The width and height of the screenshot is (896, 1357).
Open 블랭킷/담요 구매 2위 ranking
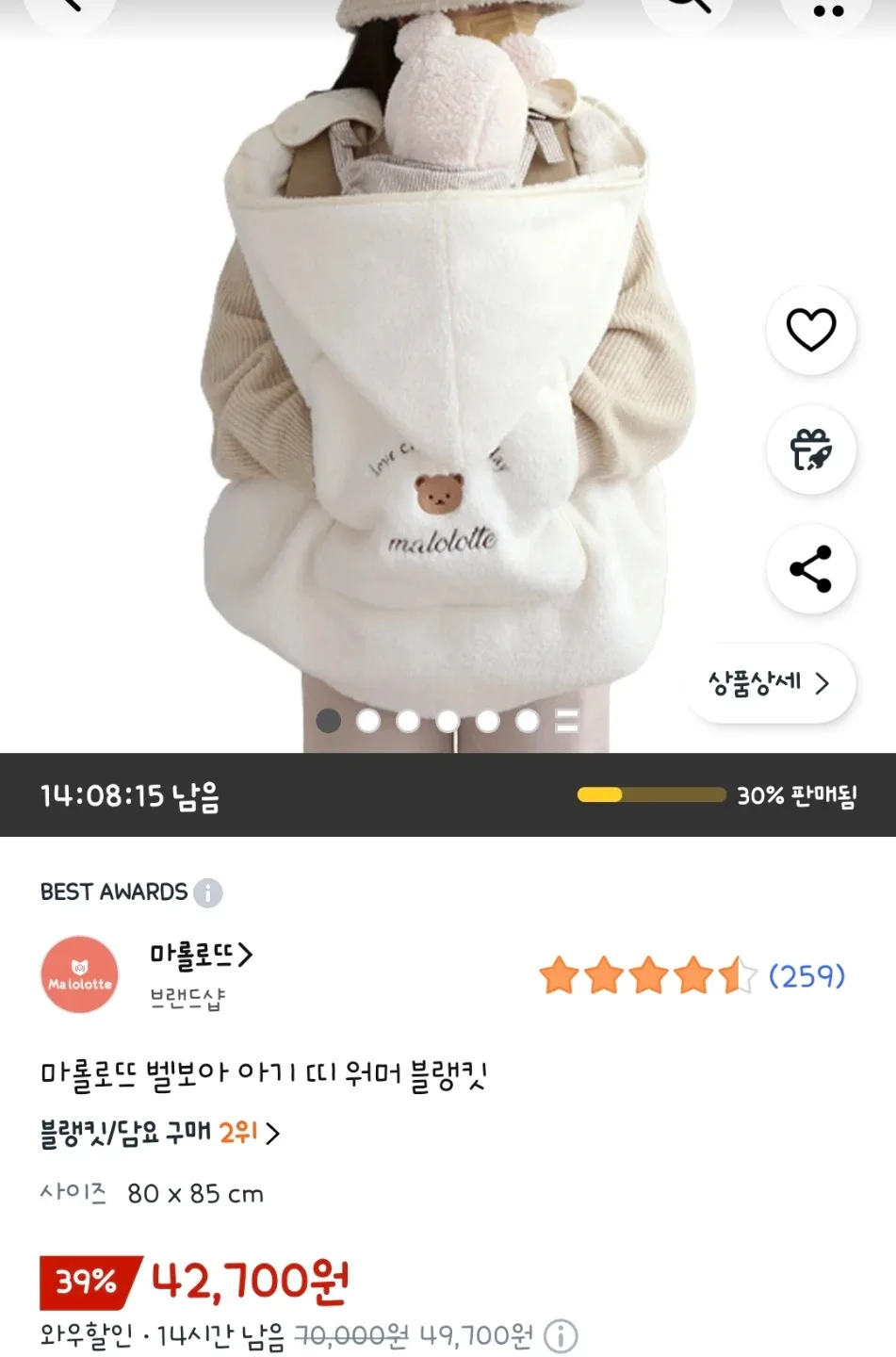pyautogui.click(x=160, y=1133)
